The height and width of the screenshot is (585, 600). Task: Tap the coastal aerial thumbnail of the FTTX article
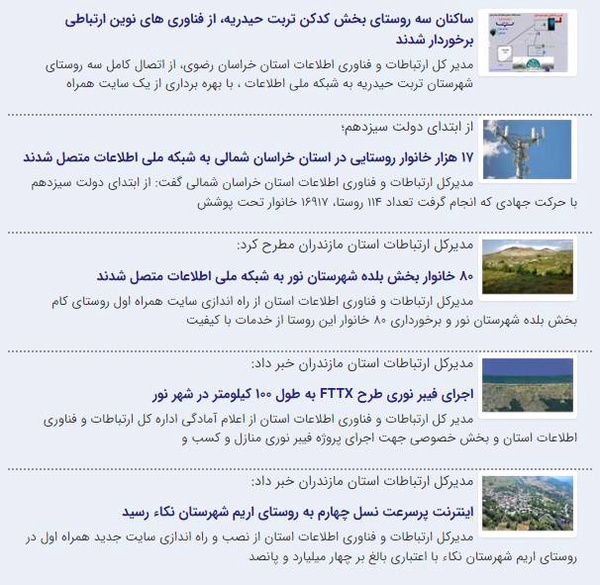[527, 385]
